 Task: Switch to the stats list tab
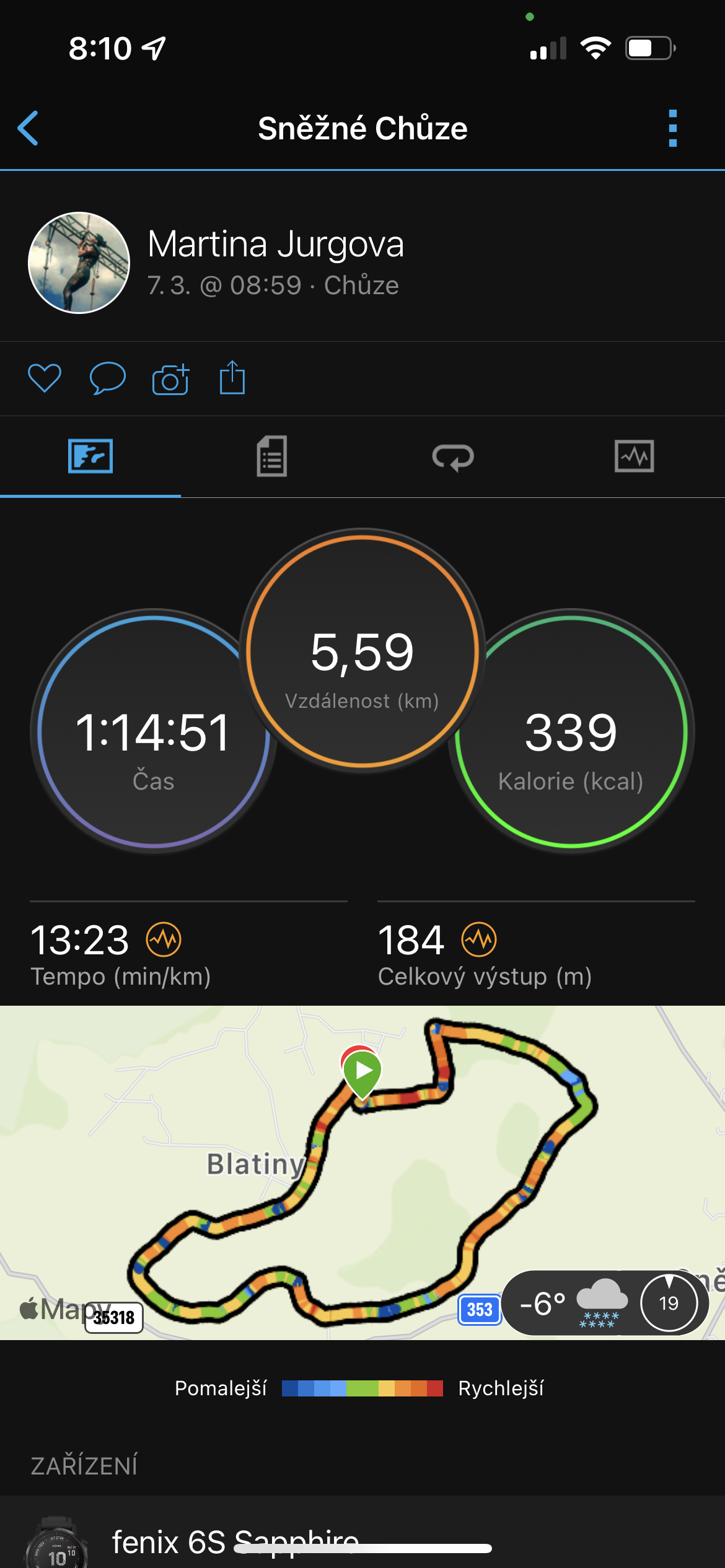(x=271, y=456)
